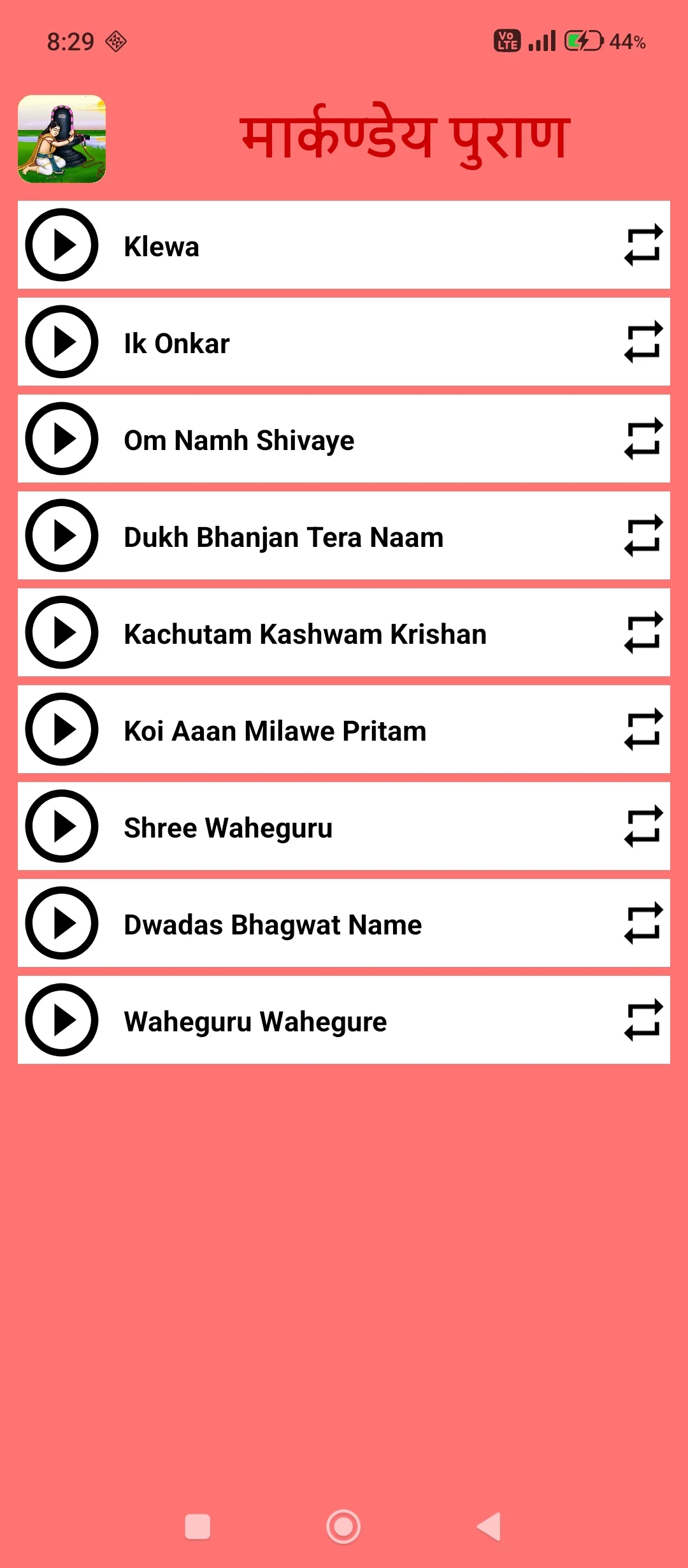
Task: Tap the system home button
Action: pos(343,1527)
